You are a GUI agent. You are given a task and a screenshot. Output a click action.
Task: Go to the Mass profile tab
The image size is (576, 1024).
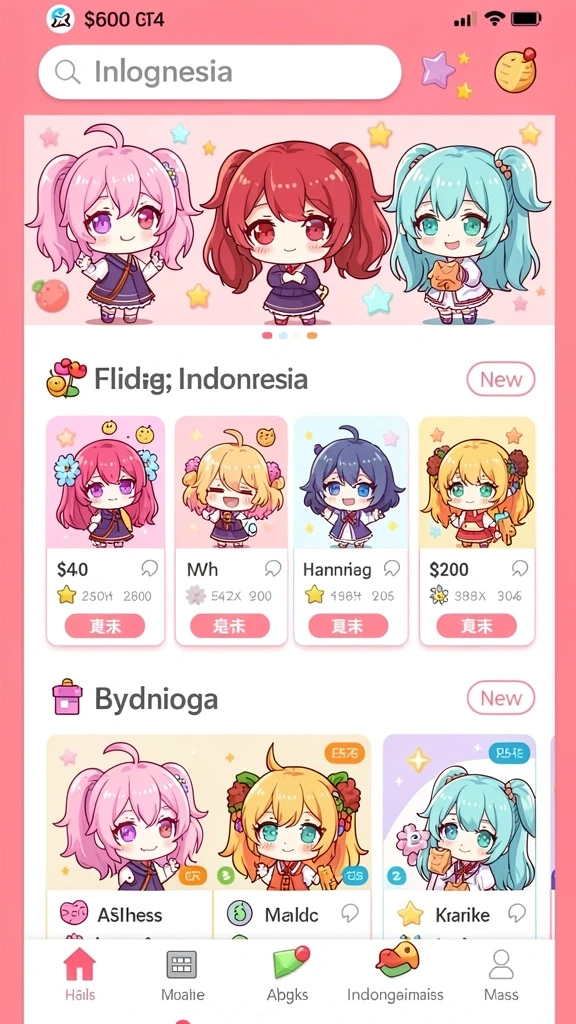pos(501,976)
